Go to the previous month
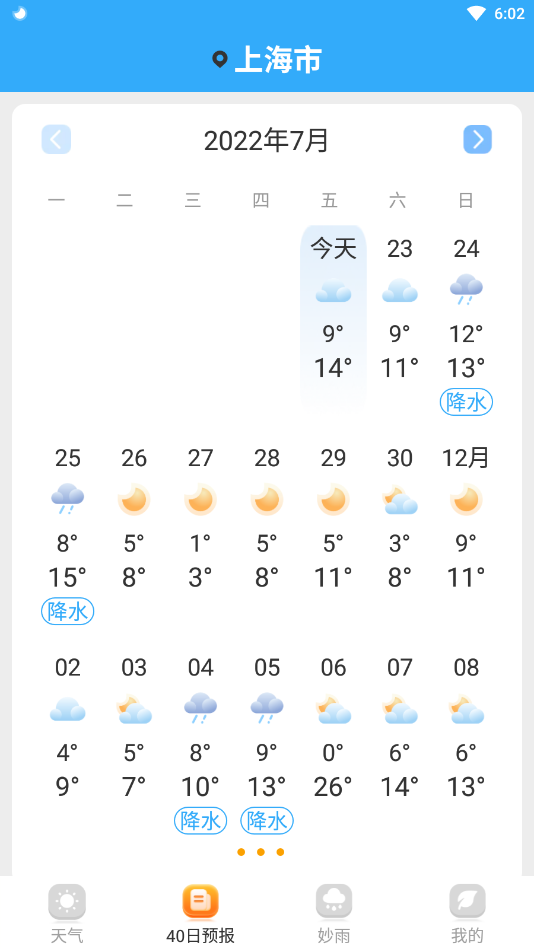534x949 pixels. (56, 140)
